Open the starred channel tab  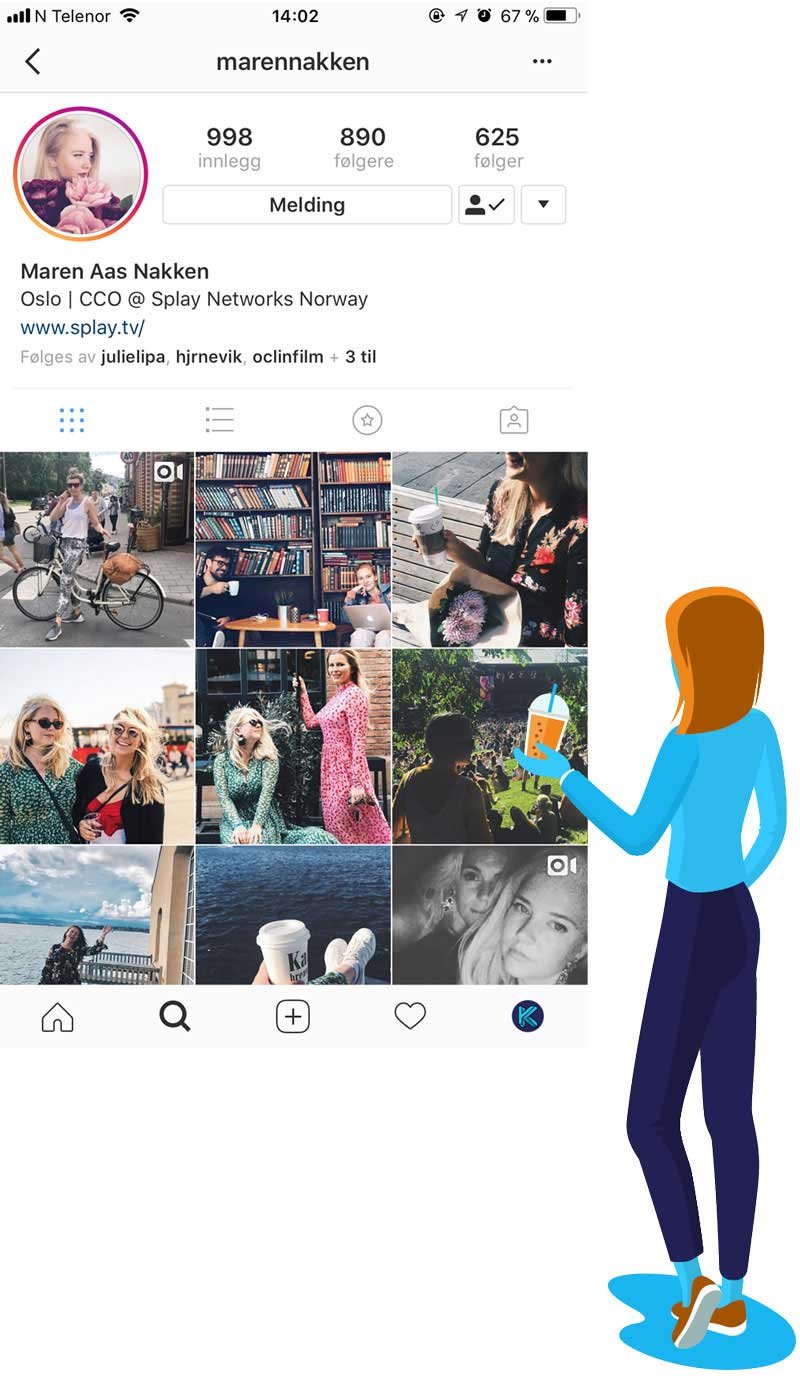click(367, 420)
